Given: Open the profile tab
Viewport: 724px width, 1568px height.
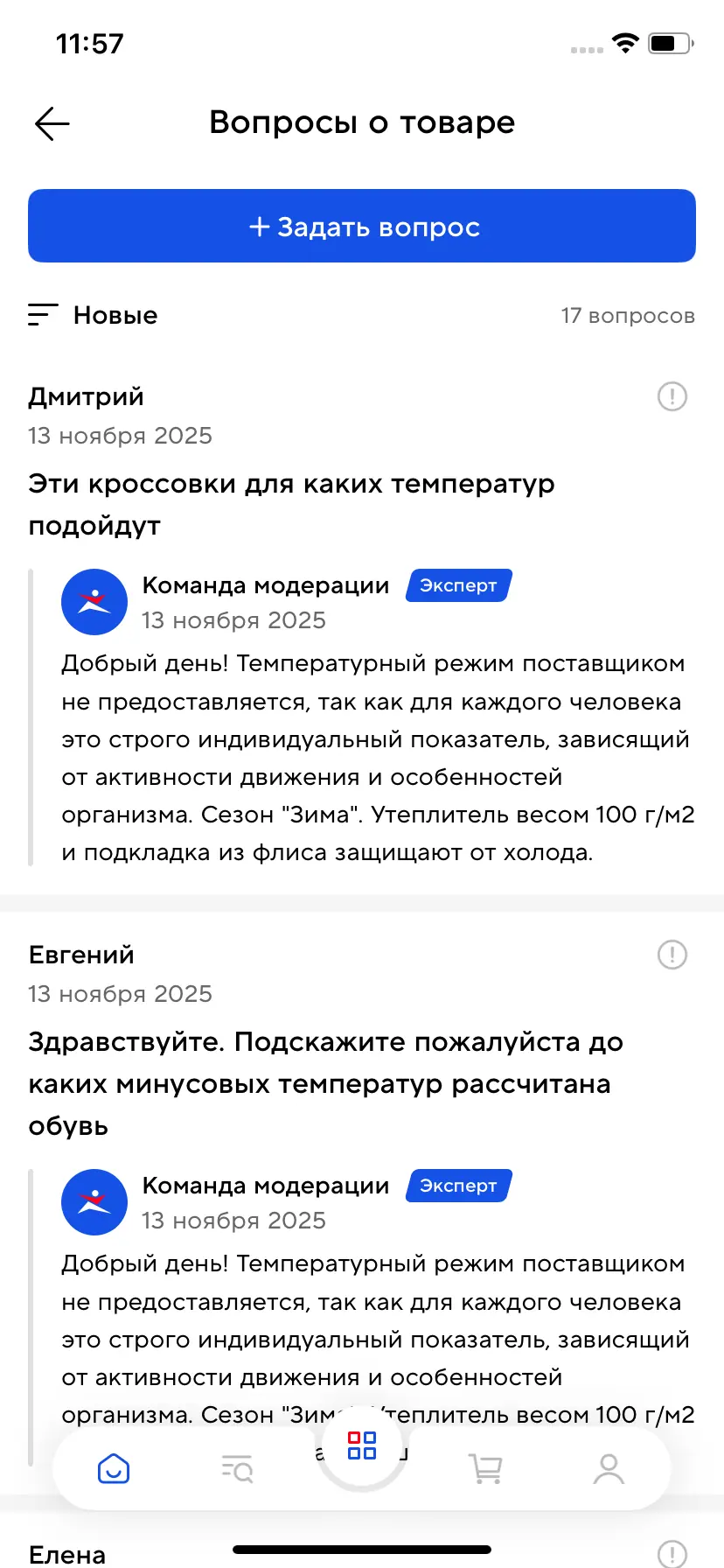Looking at the screenshot, I should click(609, 1468).
